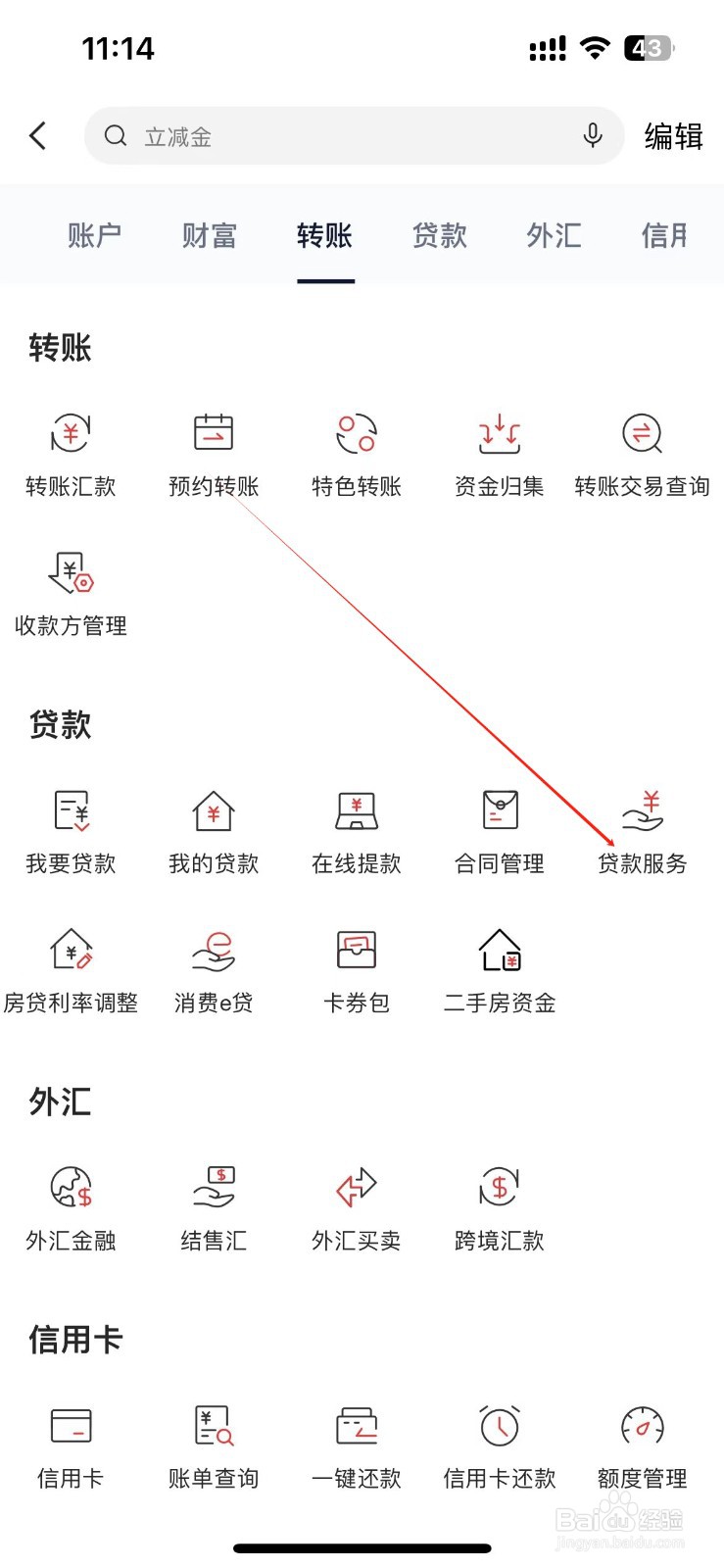
Task: Open 贷款服务 loan services
Action: point(641,828)
